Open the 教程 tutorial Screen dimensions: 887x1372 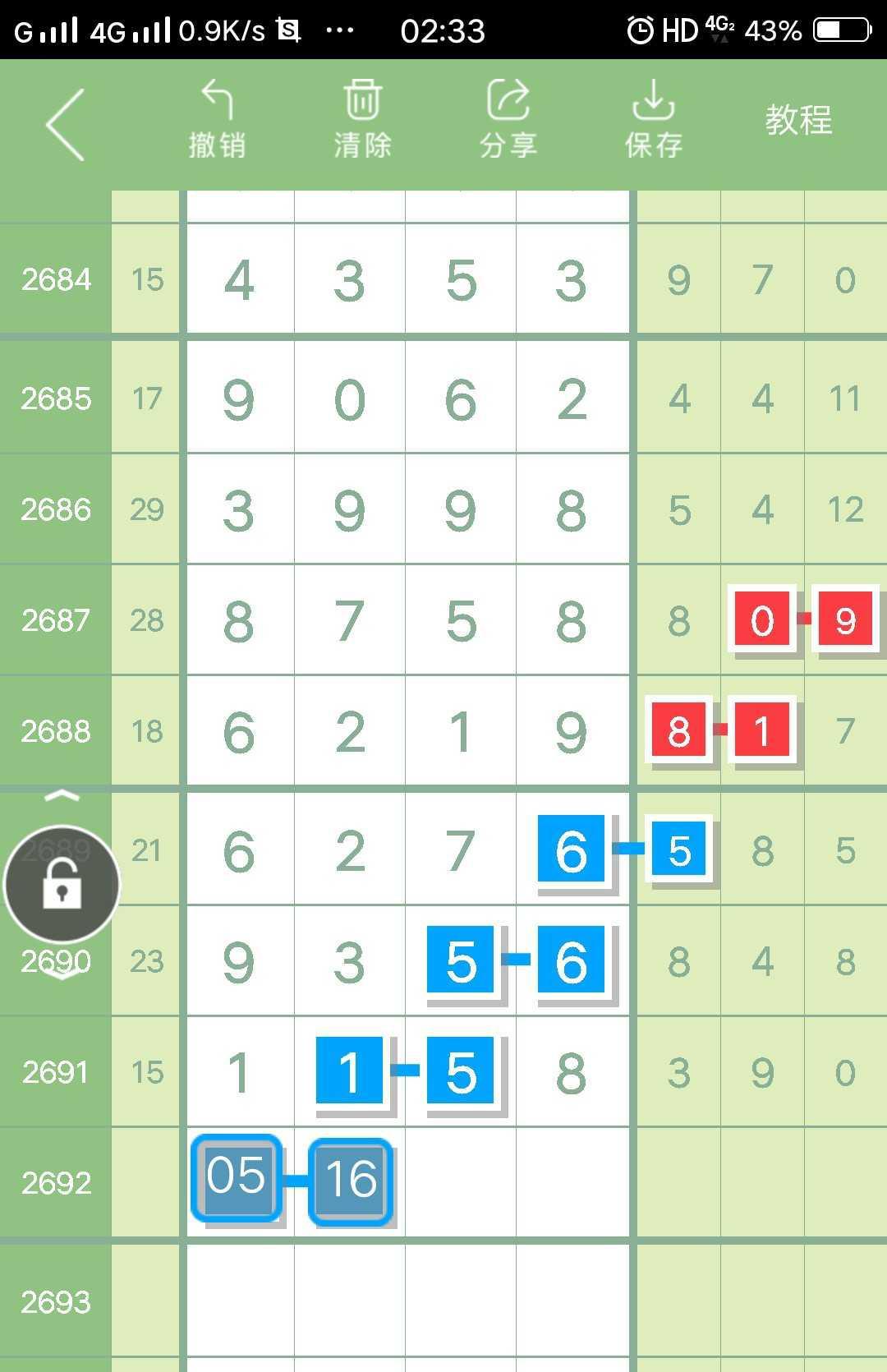798,121
